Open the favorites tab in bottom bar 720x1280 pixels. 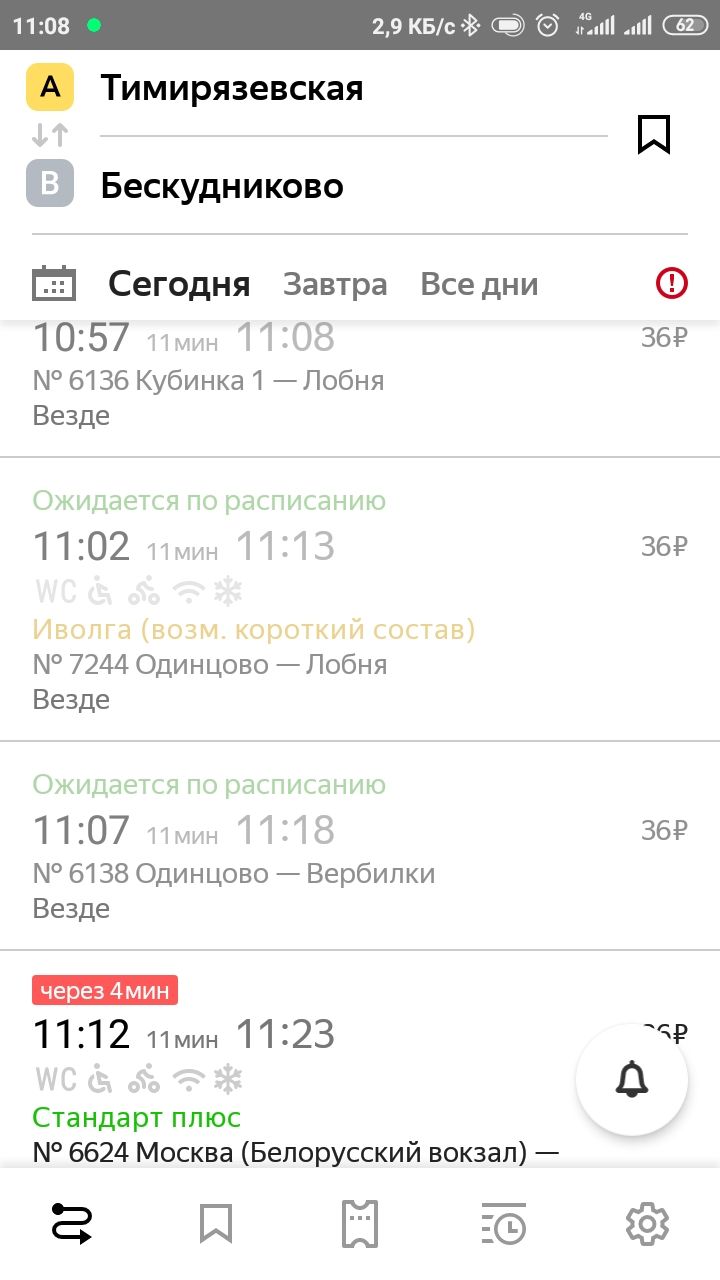[216, 1224]
